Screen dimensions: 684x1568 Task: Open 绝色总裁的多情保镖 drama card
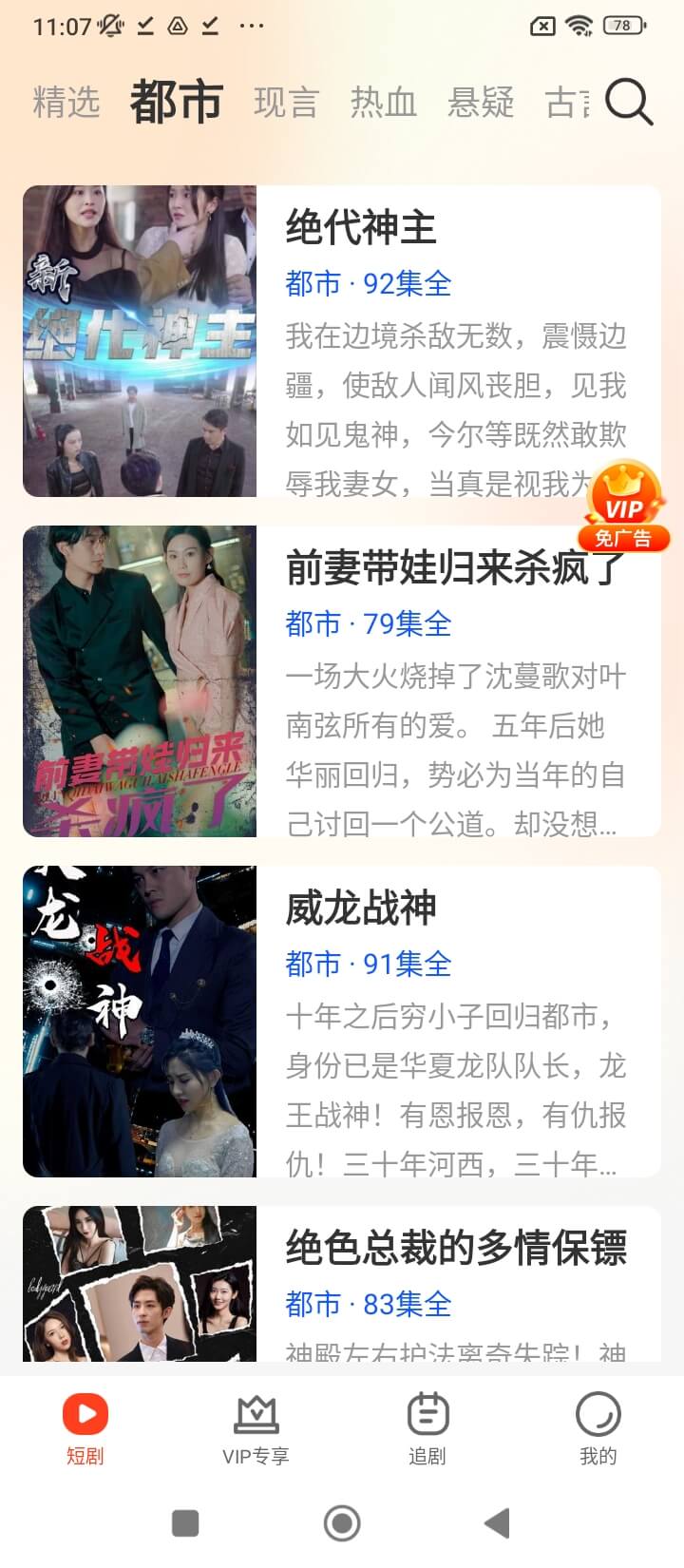(x=456, y=1249)
